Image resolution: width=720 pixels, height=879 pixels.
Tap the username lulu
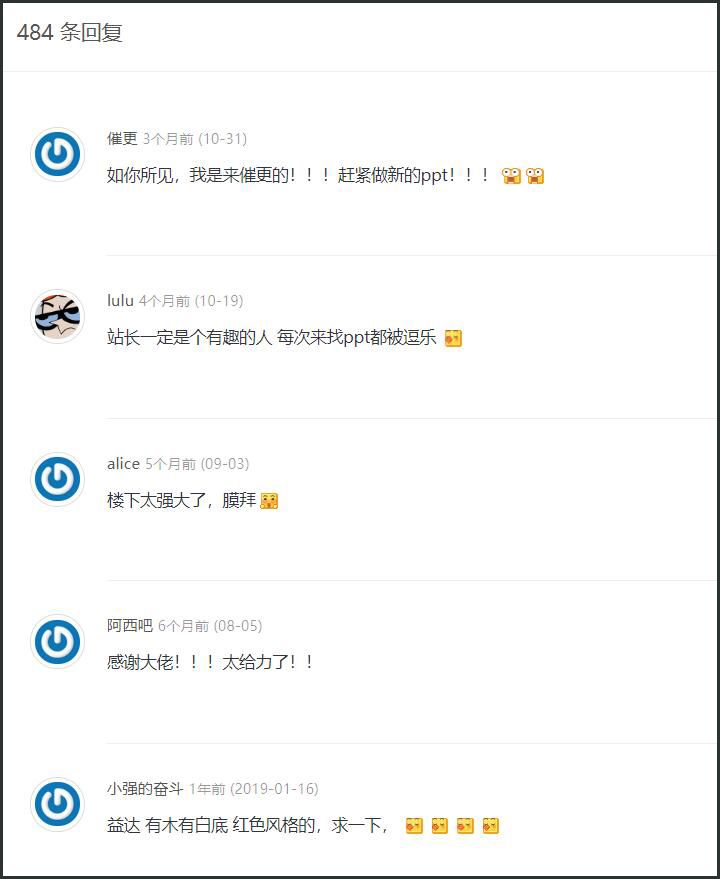(x=120, y=301)
